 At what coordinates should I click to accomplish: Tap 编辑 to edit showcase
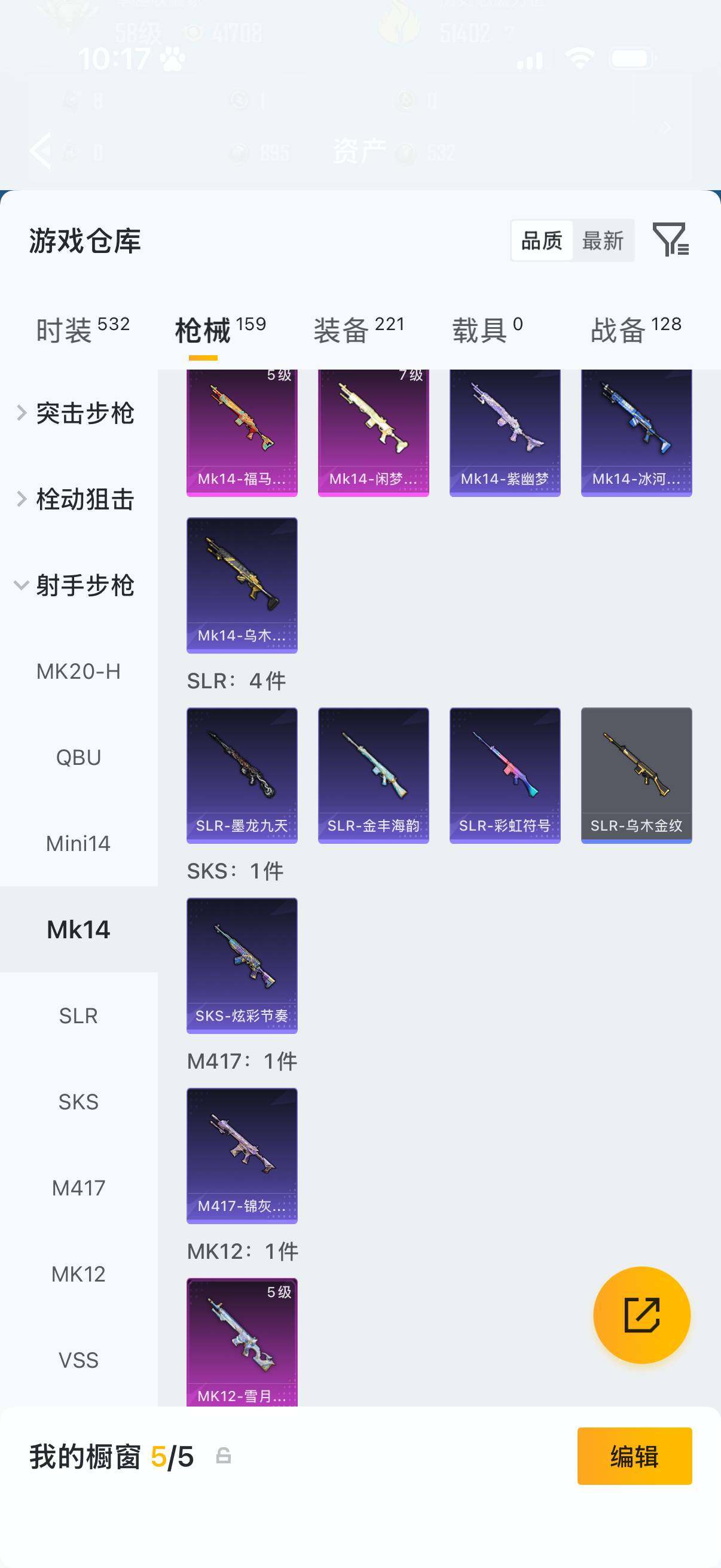(x=634, y=1456)
